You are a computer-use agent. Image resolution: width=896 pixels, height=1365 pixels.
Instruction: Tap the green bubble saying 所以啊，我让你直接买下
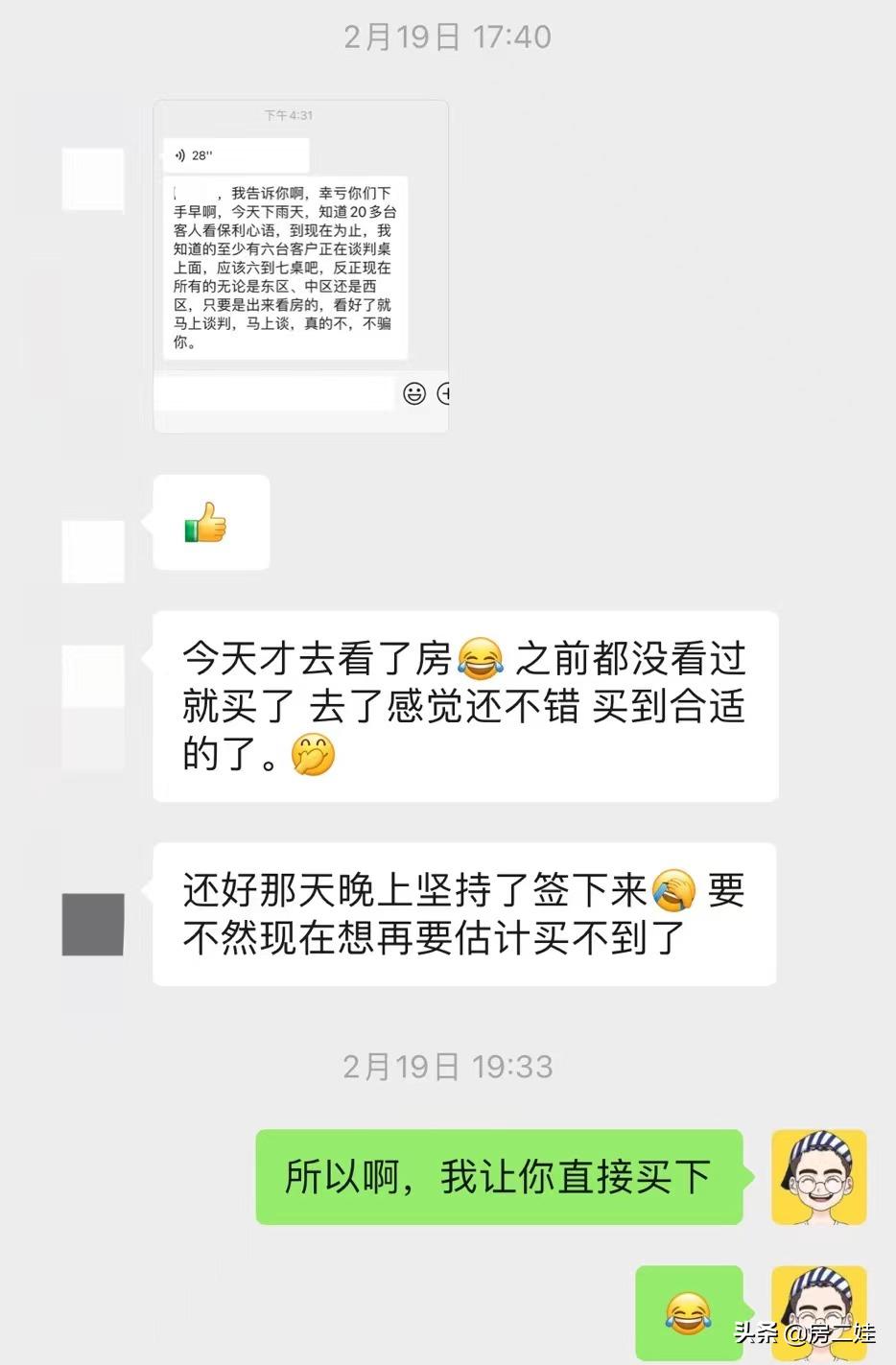499,1176
